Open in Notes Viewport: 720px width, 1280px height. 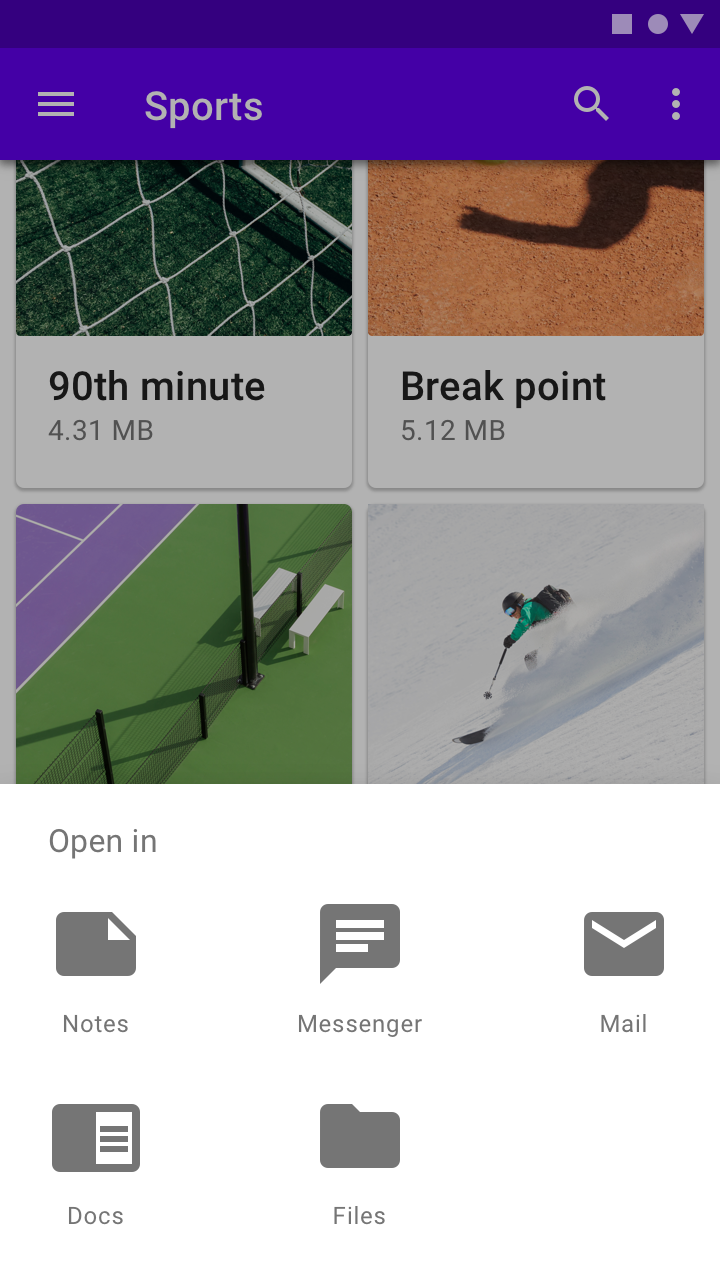tap(96, 968)
